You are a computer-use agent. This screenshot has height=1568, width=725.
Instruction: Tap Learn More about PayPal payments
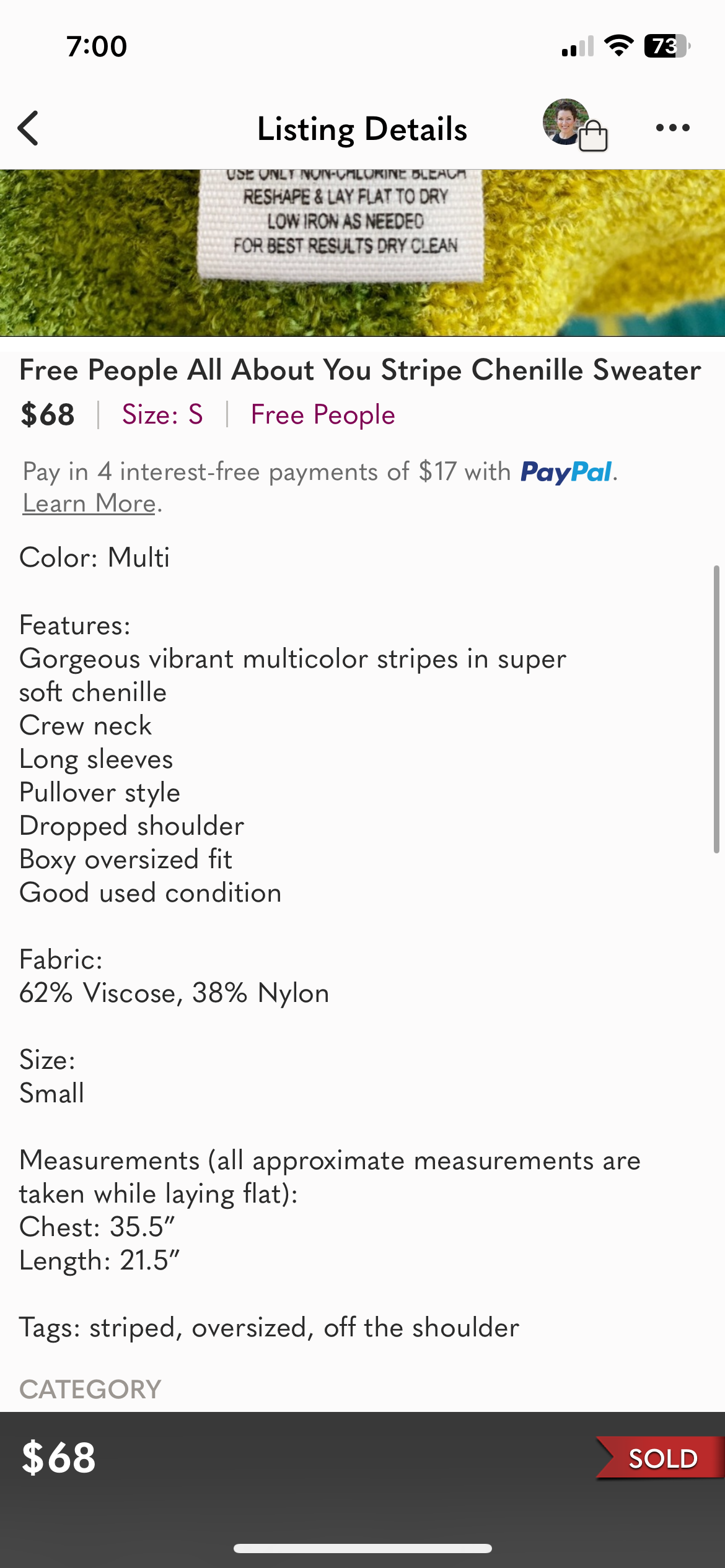point(89,503)
